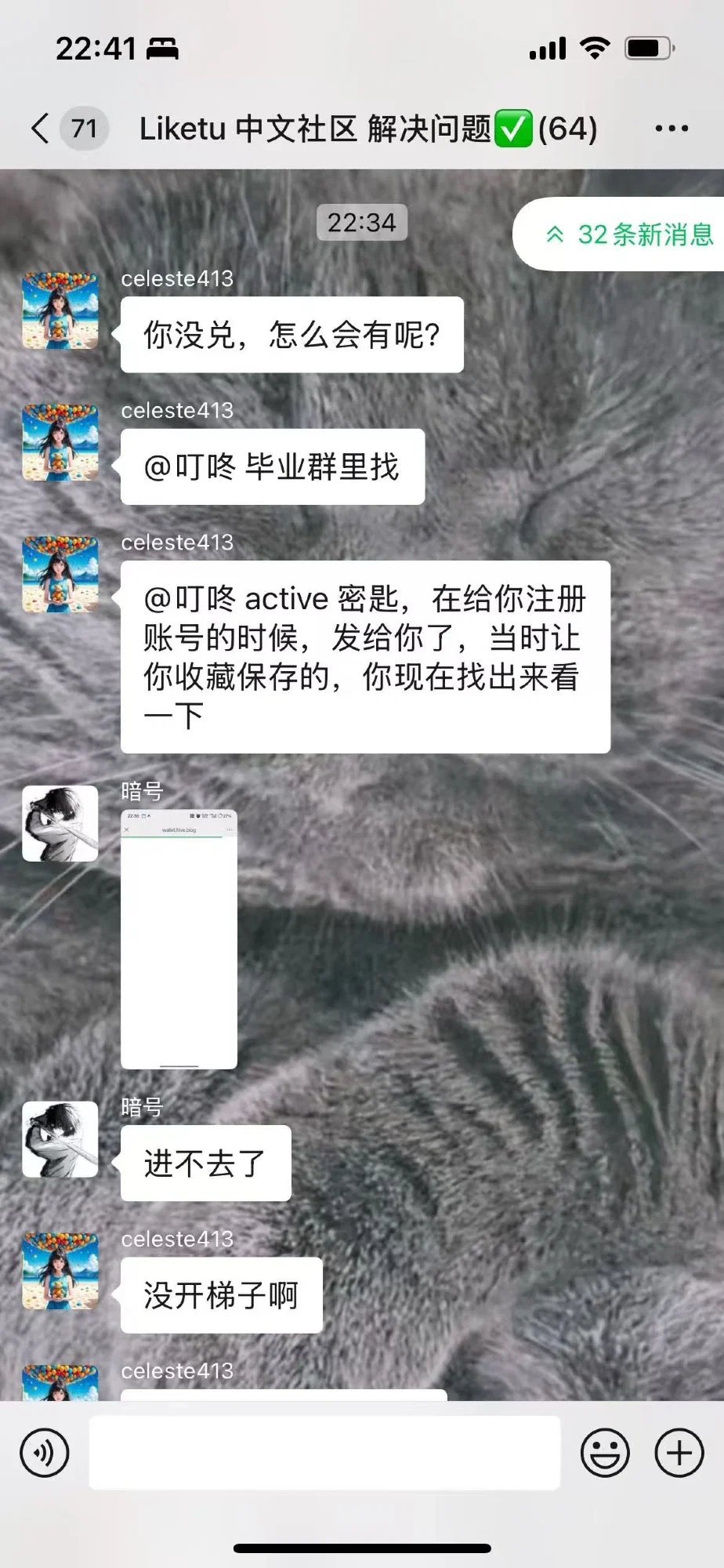
Task: Go back to the chat list
Action: (41, 128)
